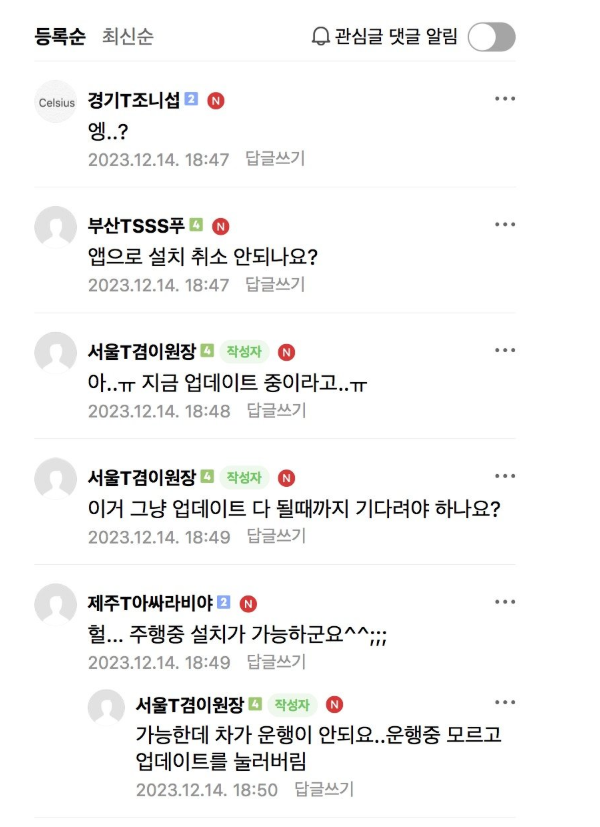The image size is (600, 827).
Task: Open overflow menu on '가능한데 차가 운행이' reply
Action: coord(505,703)
